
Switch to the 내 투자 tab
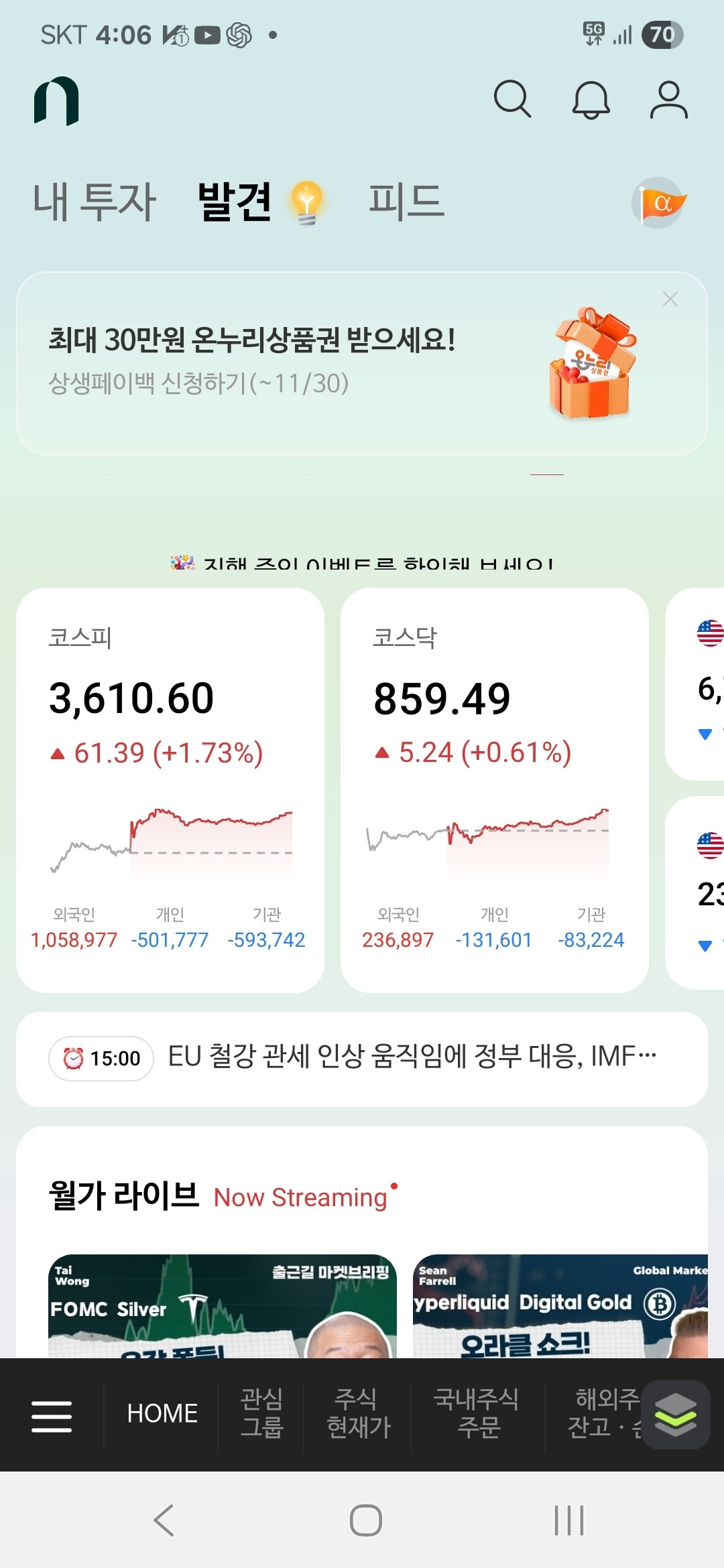point(95,202)
